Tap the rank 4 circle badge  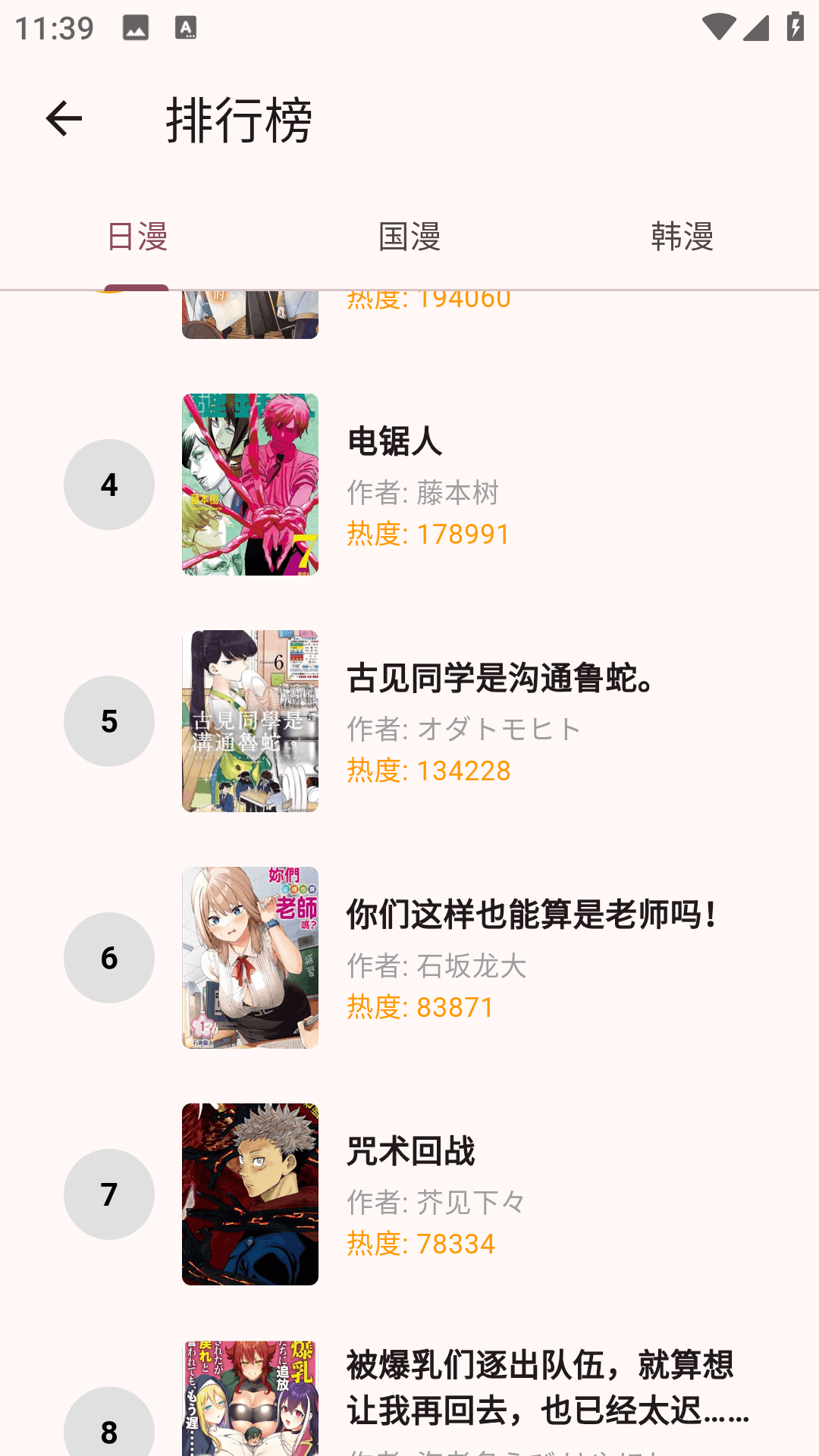[x=108, y=484]
